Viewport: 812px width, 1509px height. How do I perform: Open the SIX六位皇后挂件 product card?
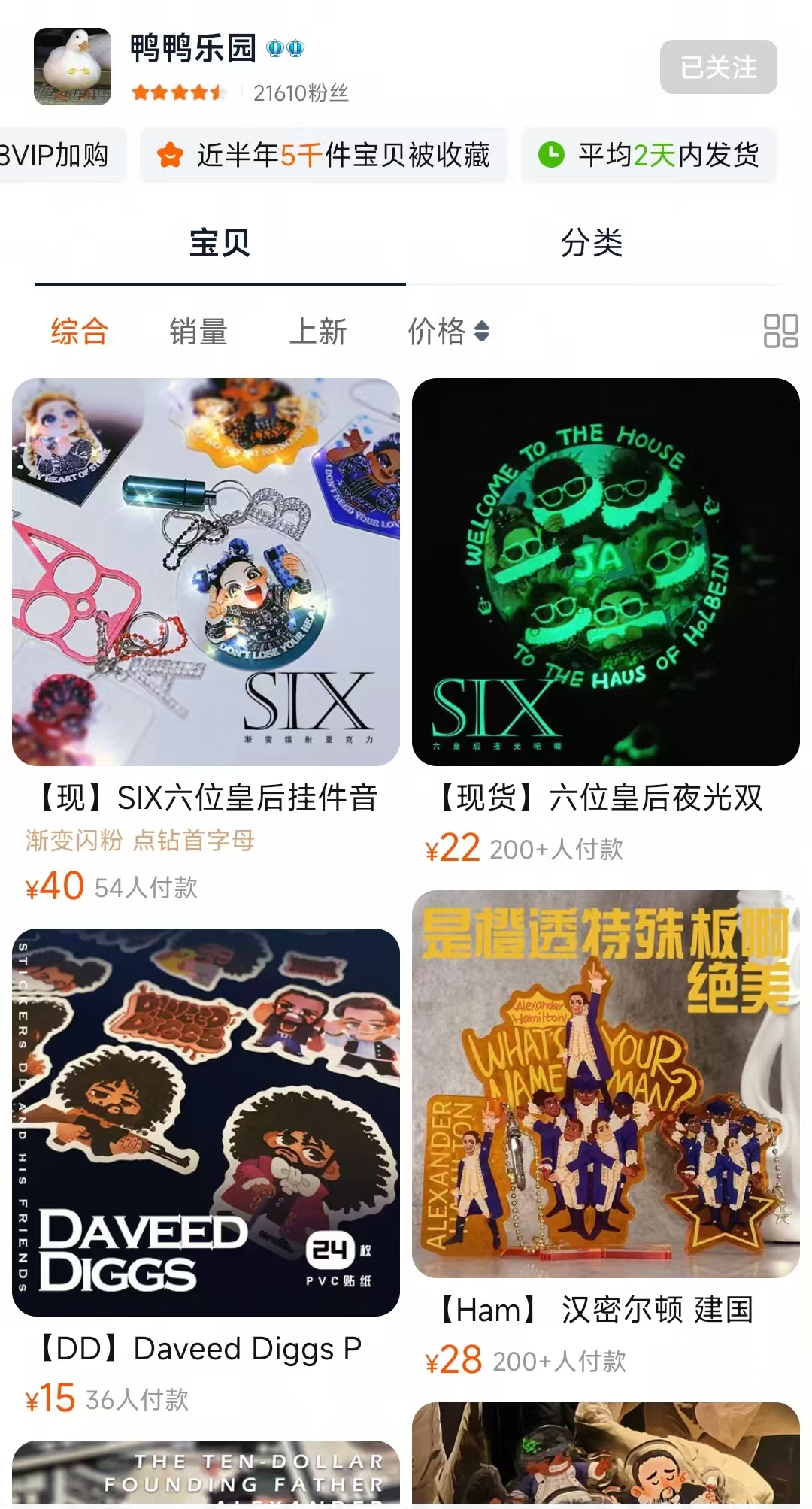(x=206, y=572)
